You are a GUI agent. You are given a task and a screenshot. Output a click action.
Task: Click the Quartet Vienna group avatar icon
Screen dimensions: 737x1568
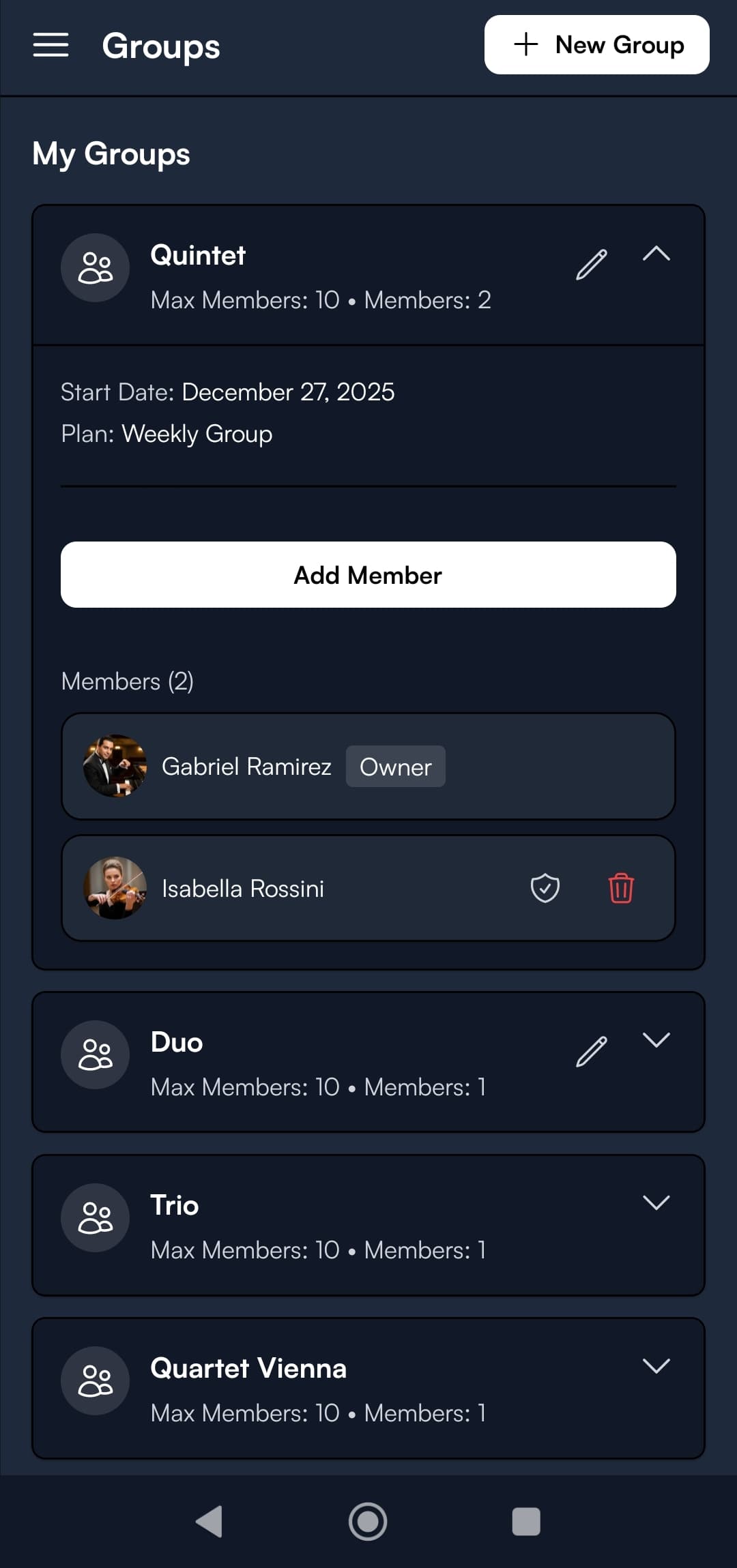tap(95, 1380)
